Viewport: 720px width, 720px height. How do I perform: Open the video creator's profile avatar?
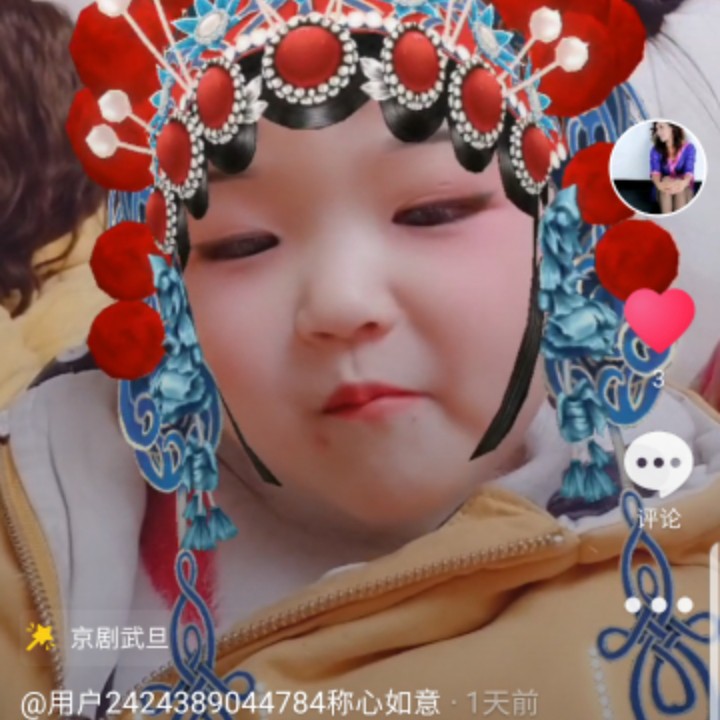658,167
